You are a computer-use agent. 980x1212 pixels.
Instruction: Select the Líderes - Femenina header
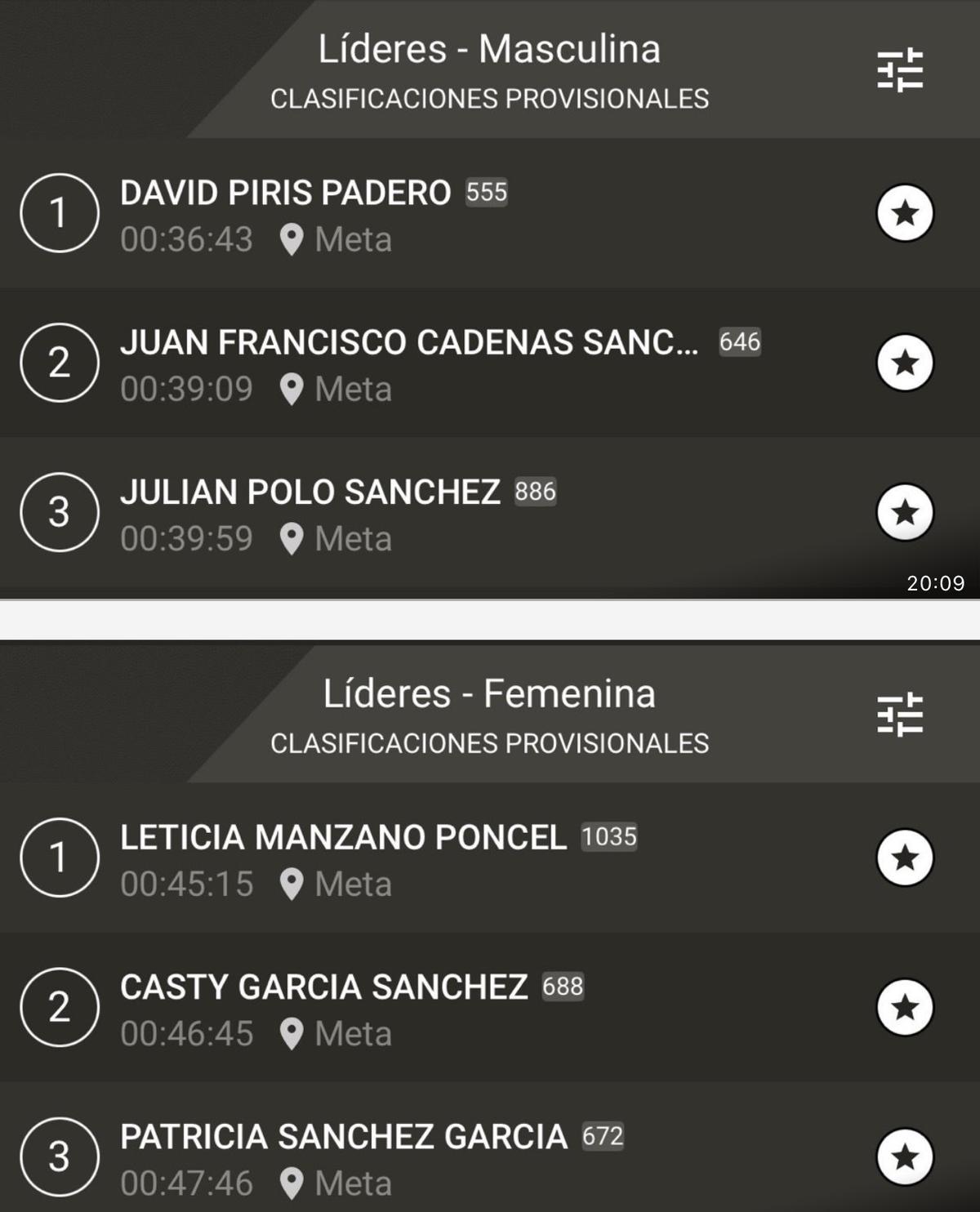(490, 695)
